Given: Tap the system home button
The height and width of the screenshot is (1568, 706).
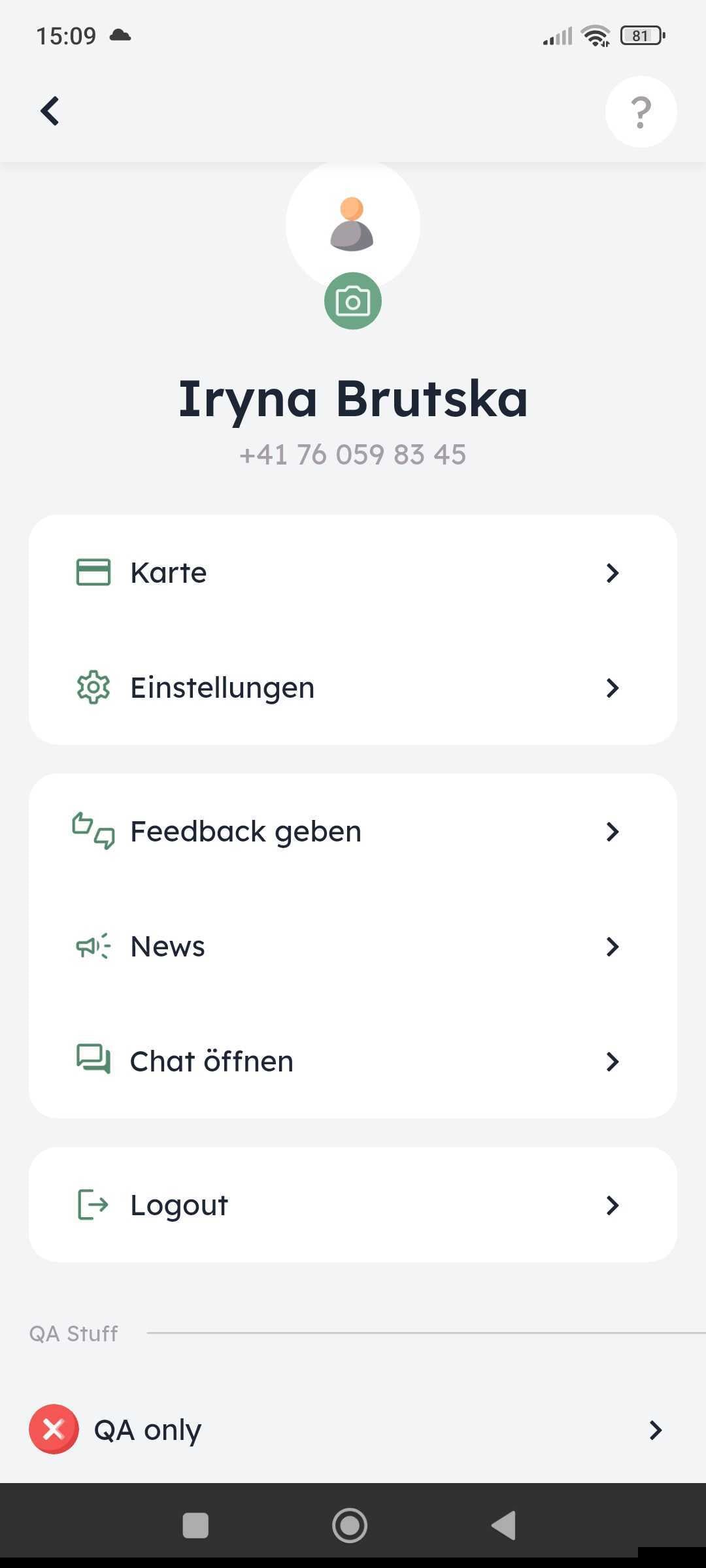Looking at the screenshot, I should pyautogui.click(x=350, y=1526).
